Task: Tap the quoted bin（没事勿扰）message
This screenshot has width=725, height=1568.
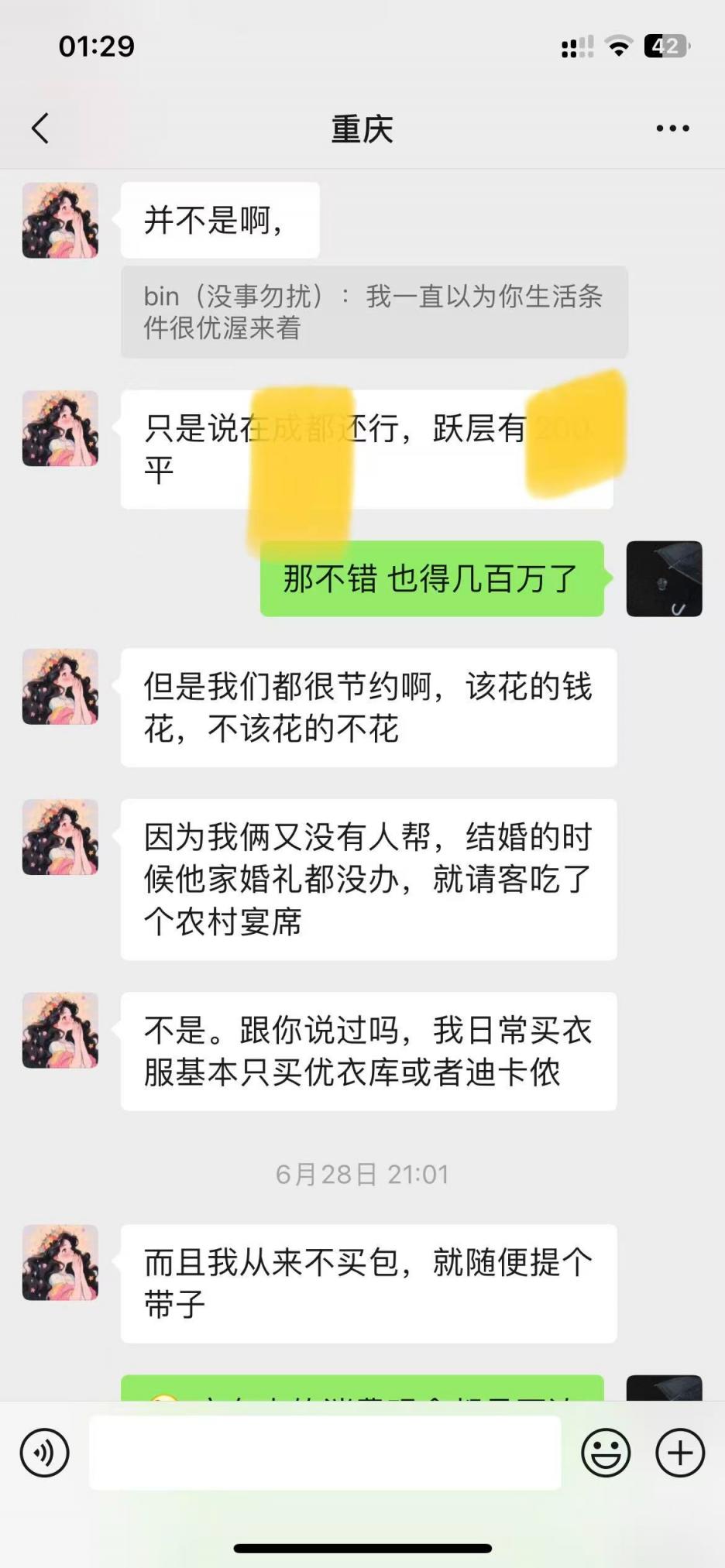Action: [373, 312]
